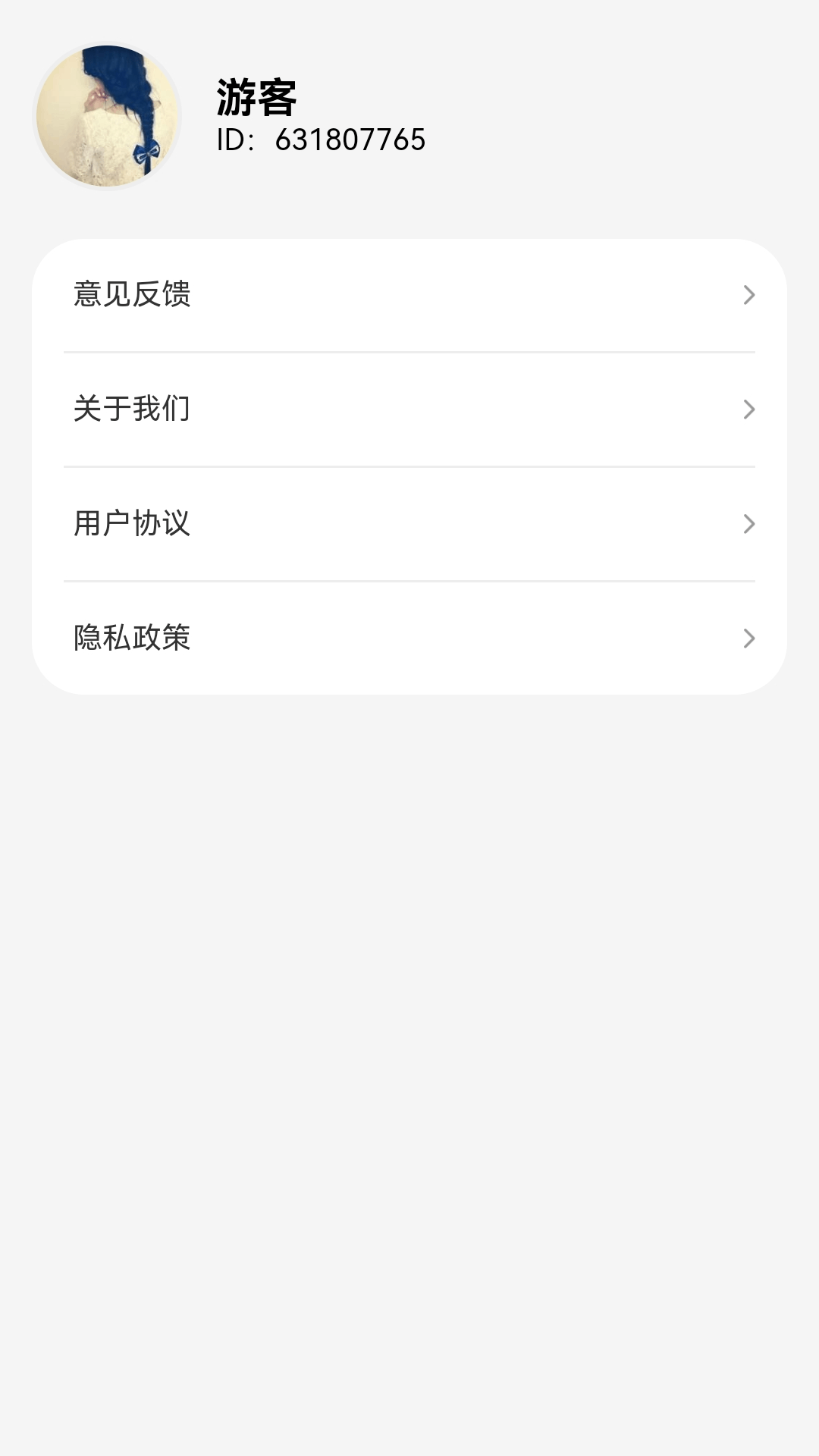Click the 意见反馈 list row
The image size is (819, 1456).
tap(409, 296)
